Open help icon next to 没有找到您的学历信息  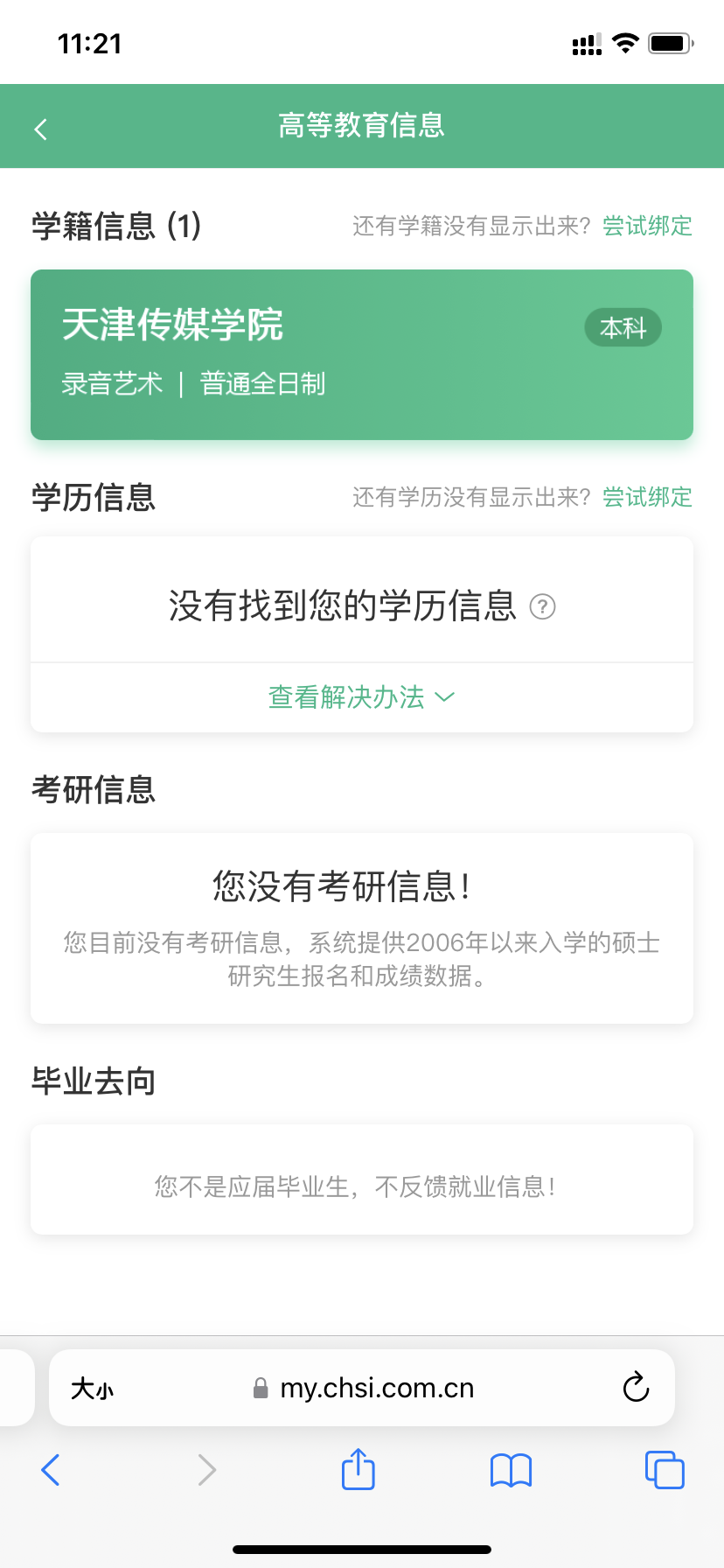543,606
